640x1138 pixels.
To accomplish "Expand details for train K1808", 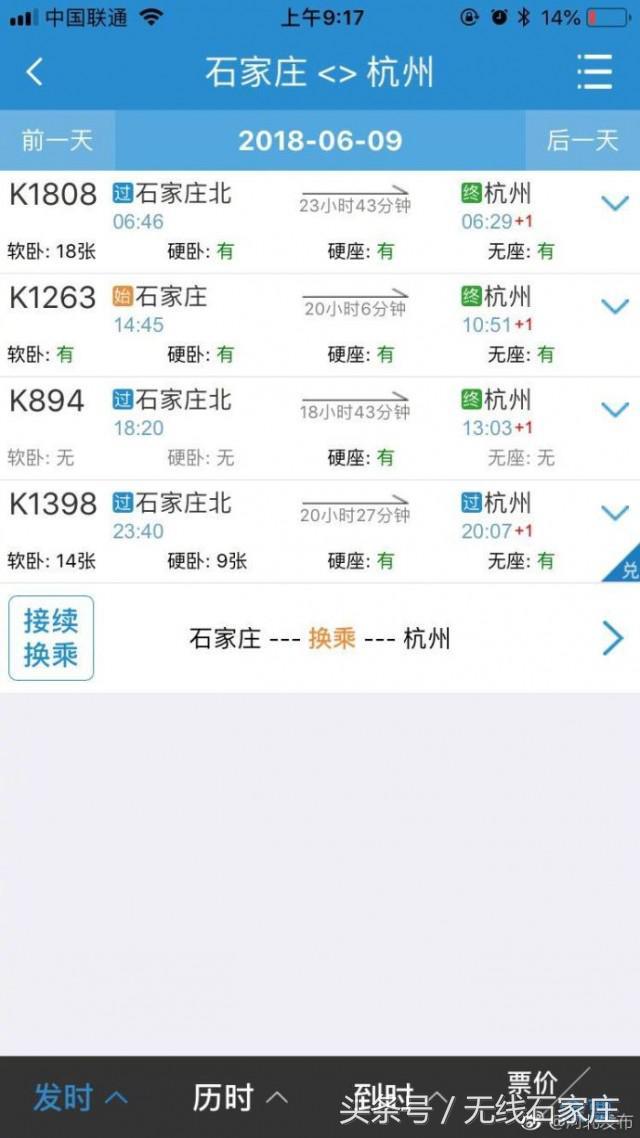I will pyautogui.click(x=614, y=204).
